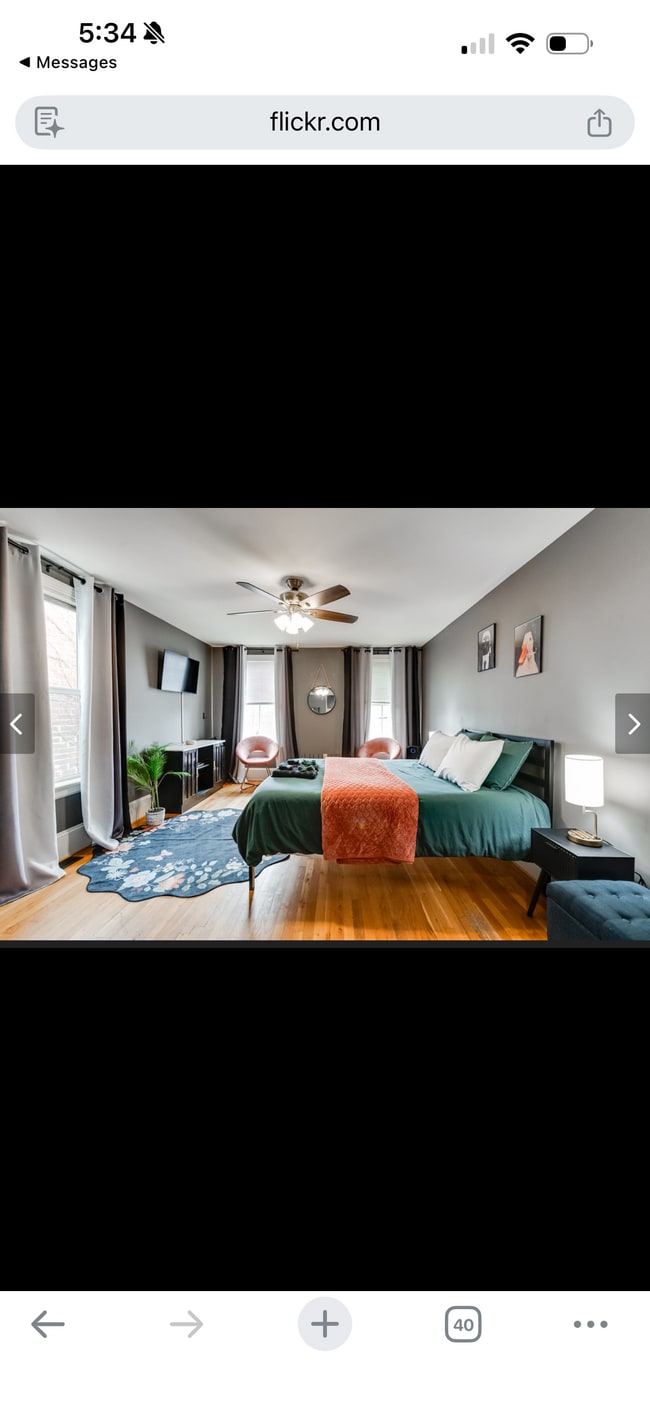Image resolution: width=650 pixels, height=1409 pixels.
Task: Open the page summary icon in address bar
Action: coord(48,122)
